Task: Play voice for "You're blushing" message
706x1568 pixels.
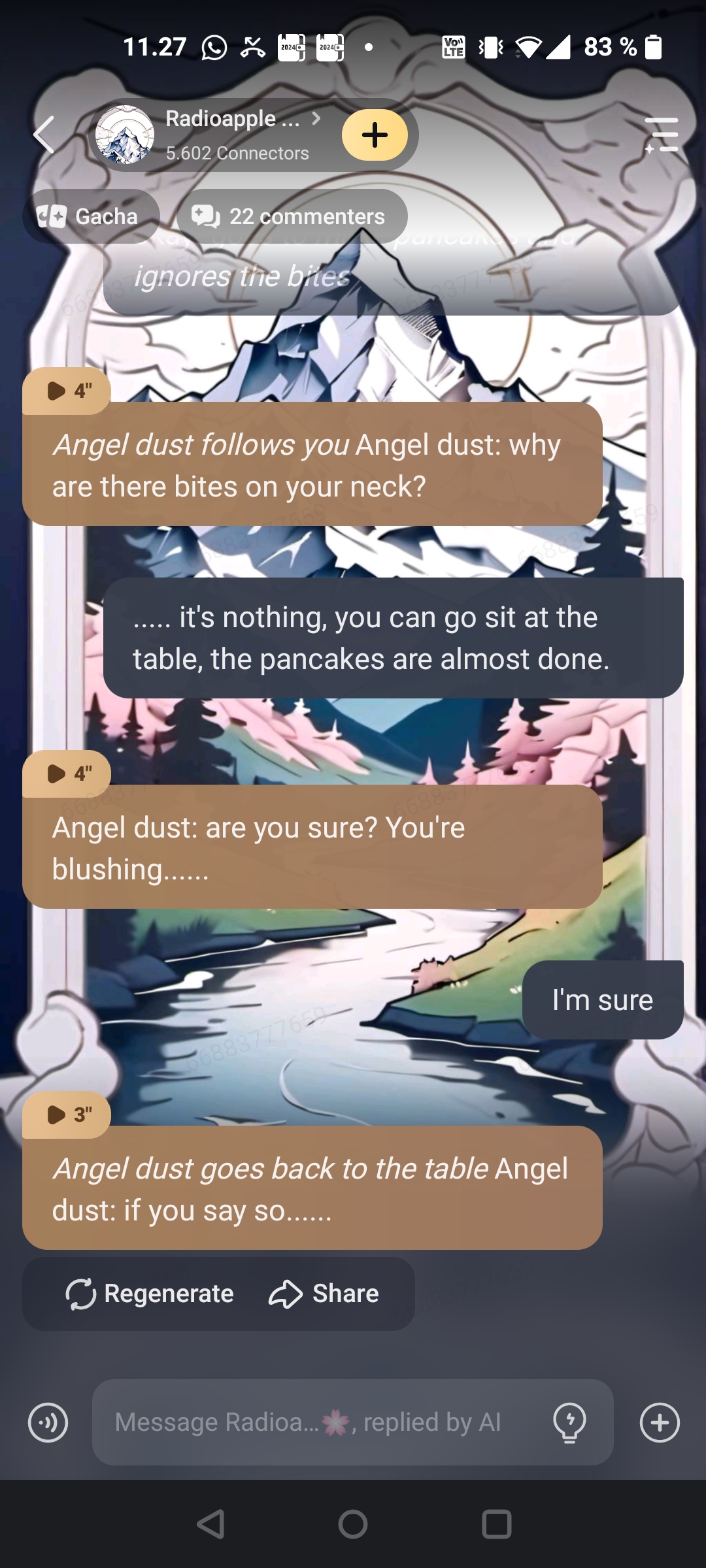Action: (x=67, y=774)
